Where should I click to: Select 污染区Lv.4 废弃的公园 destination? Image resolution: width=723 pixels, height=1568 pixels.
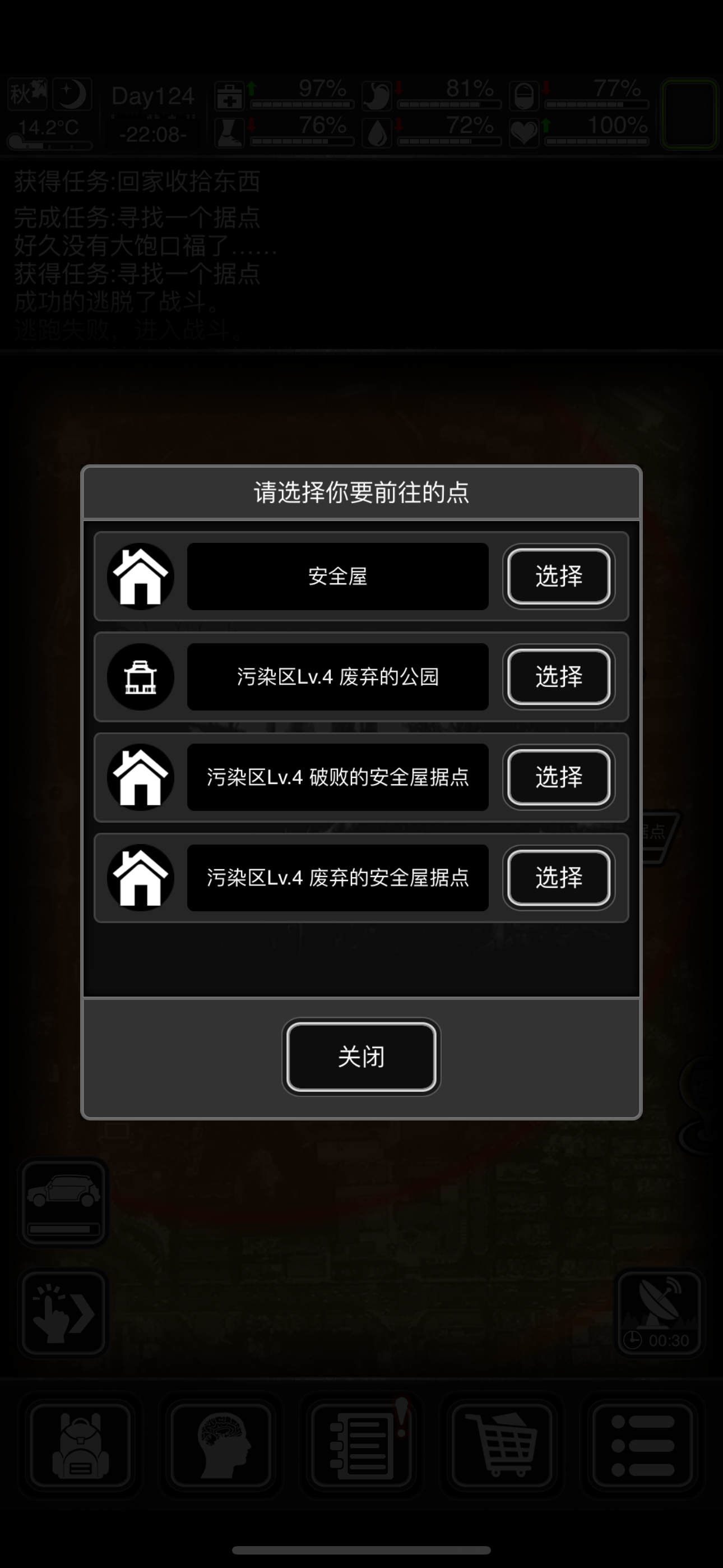tap(558, 677)
